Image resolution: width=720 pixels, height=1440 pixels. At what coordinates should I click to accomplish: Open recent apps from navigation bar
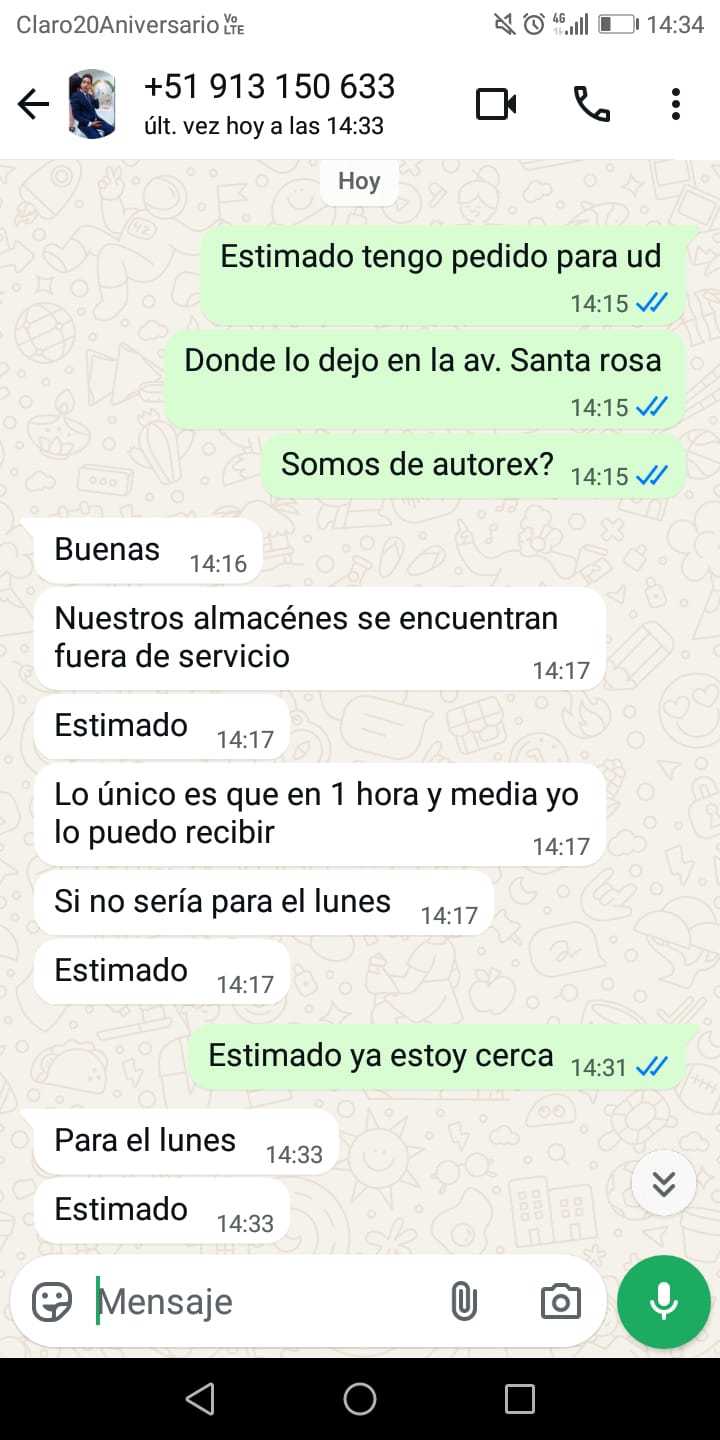(x=519, y=1399)
